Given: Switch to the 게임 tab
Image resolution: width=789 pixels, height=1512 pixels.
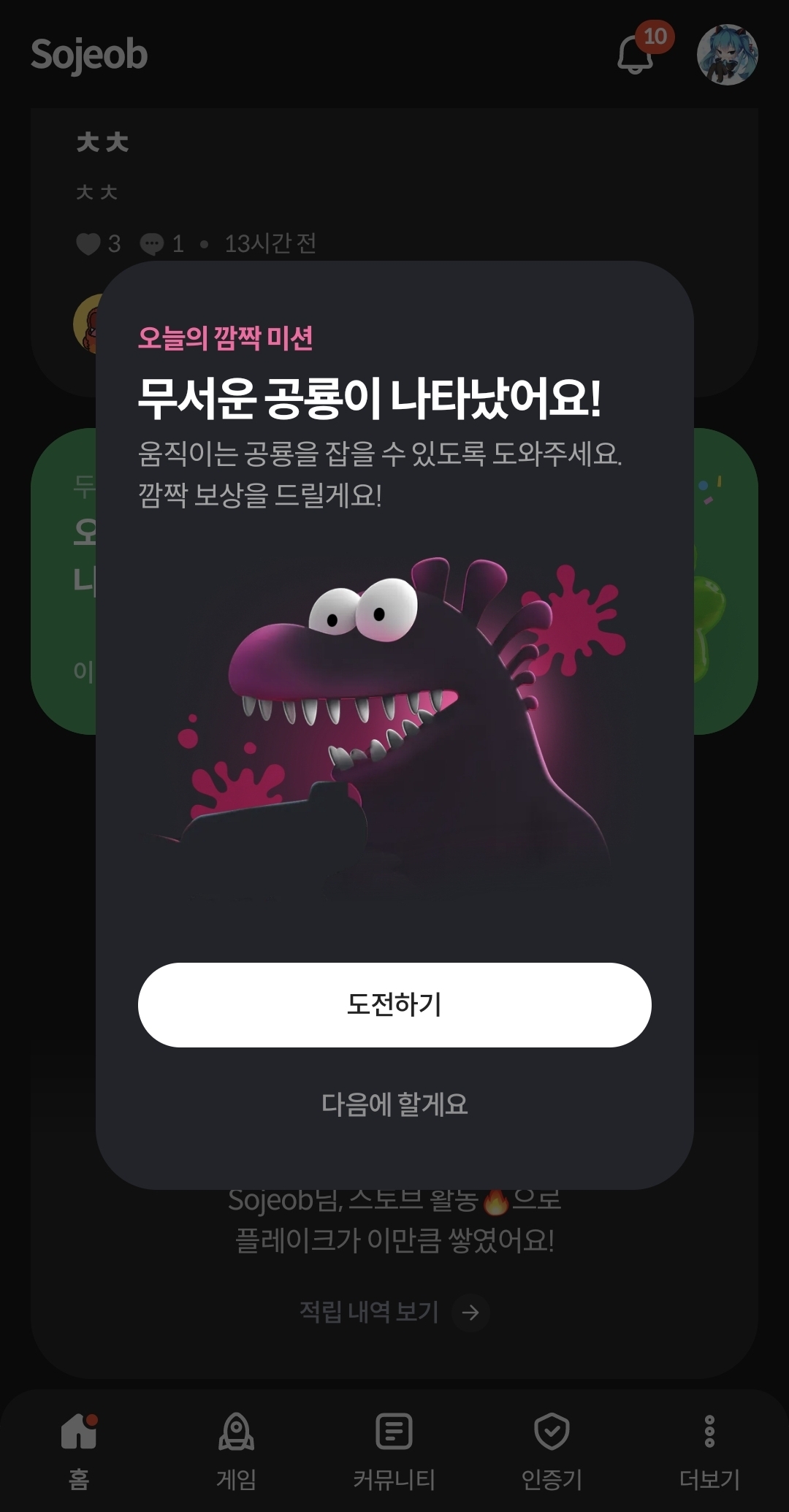Looking at the screenshot, I should (x=237, y=1451).
